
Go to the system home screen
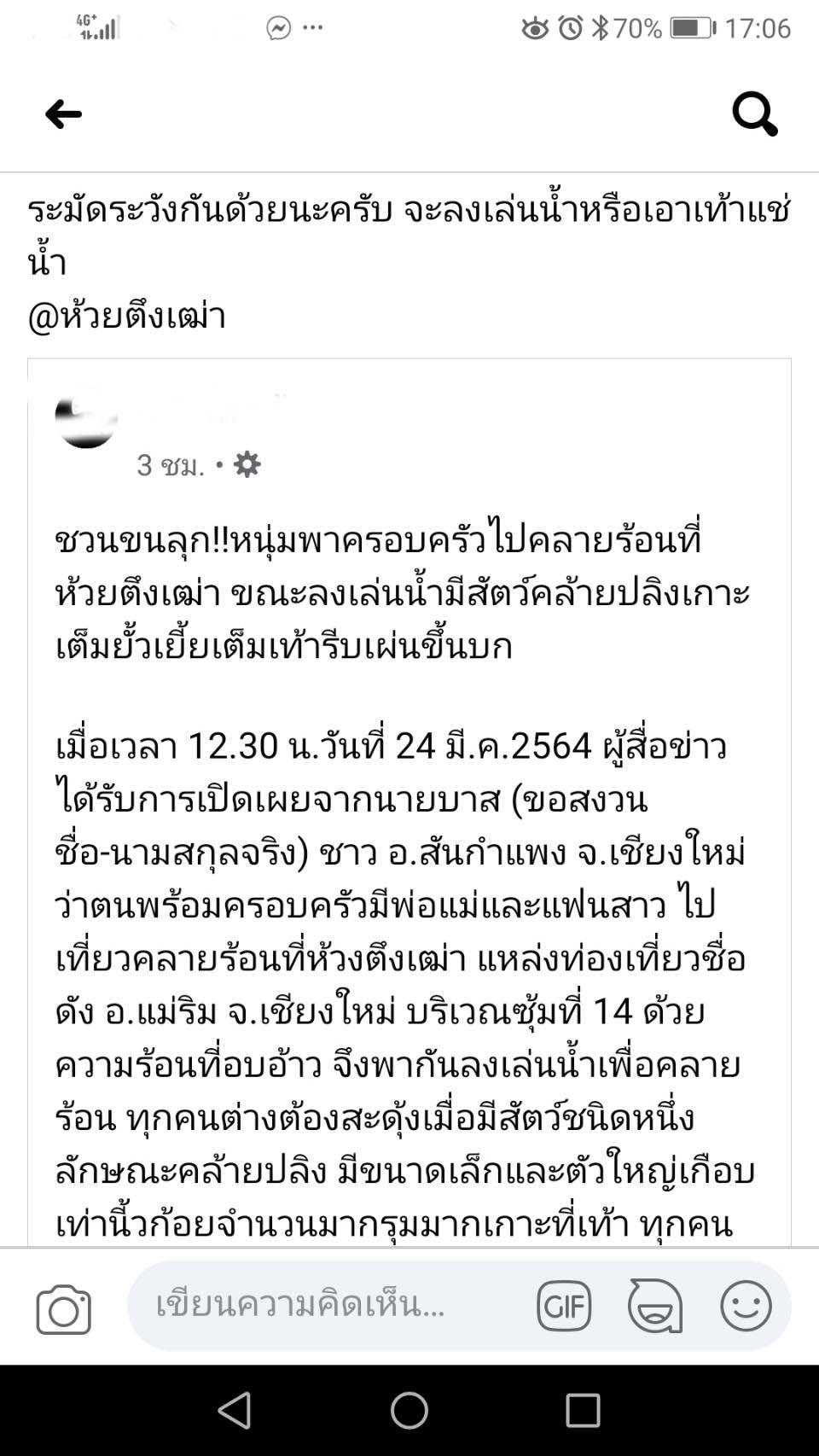pyautogui.click(x=409, y=1410)
